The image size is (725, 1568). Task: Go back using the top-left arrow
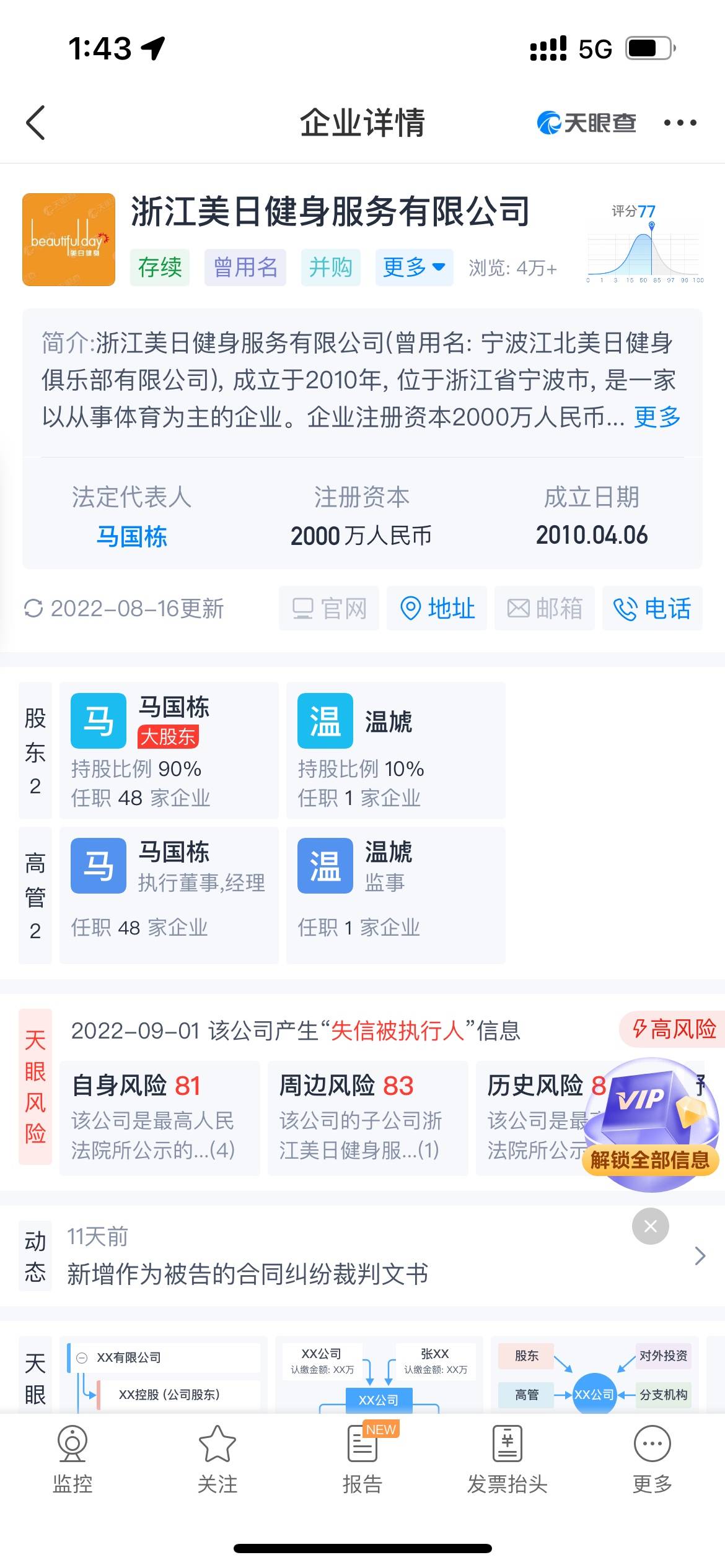pos(36,123)
